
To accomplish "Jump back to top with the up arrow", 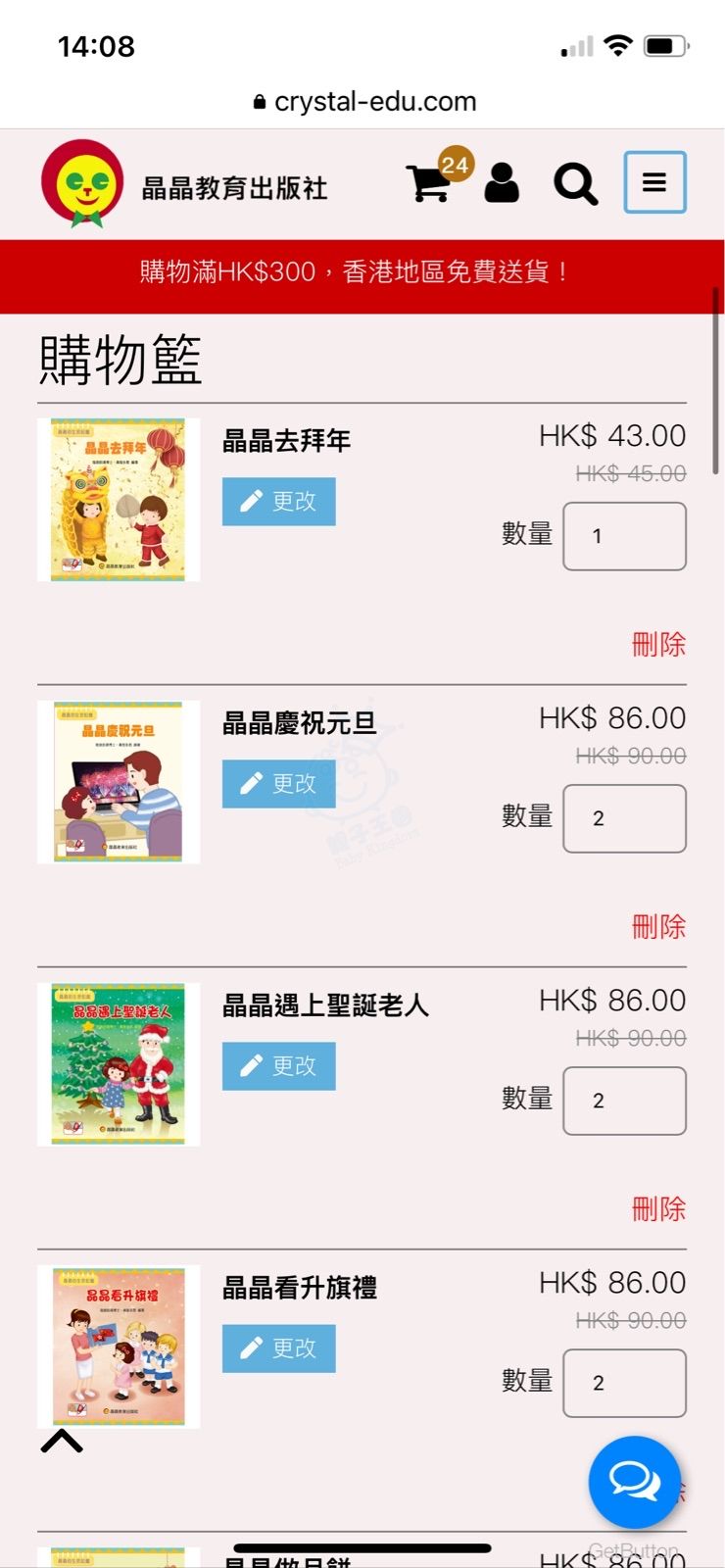I will tap(62, 1441).
